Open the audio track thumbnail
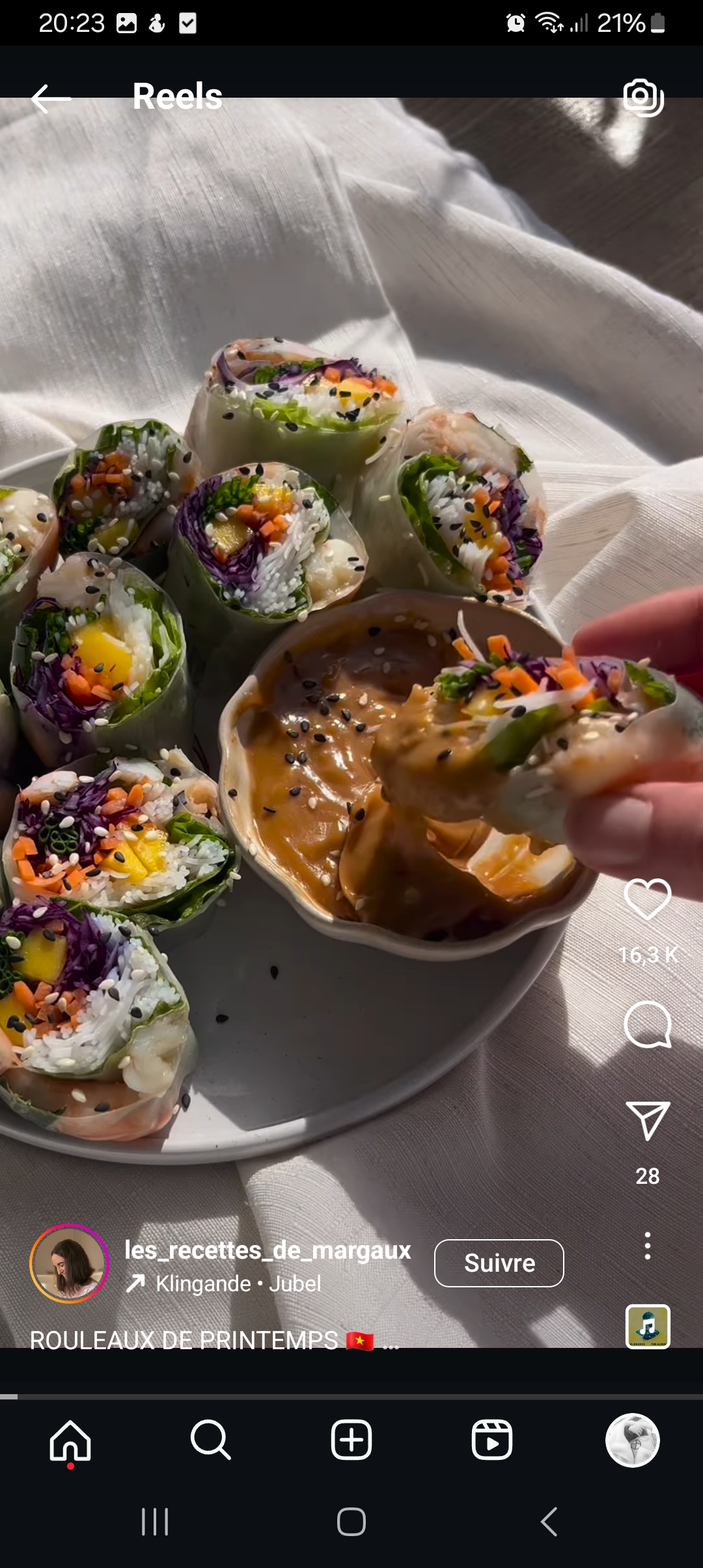The image size is (703, 1568). (648, 1326)
